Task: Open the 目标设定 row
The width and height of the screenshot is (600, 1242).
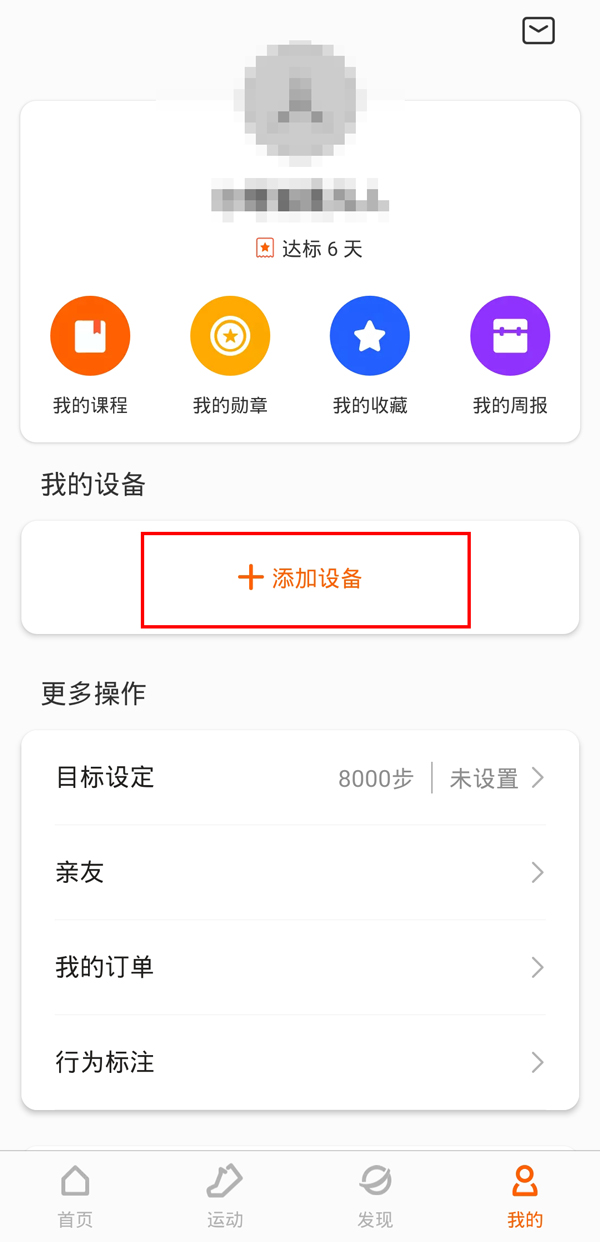Action: (x=300, y=778)
